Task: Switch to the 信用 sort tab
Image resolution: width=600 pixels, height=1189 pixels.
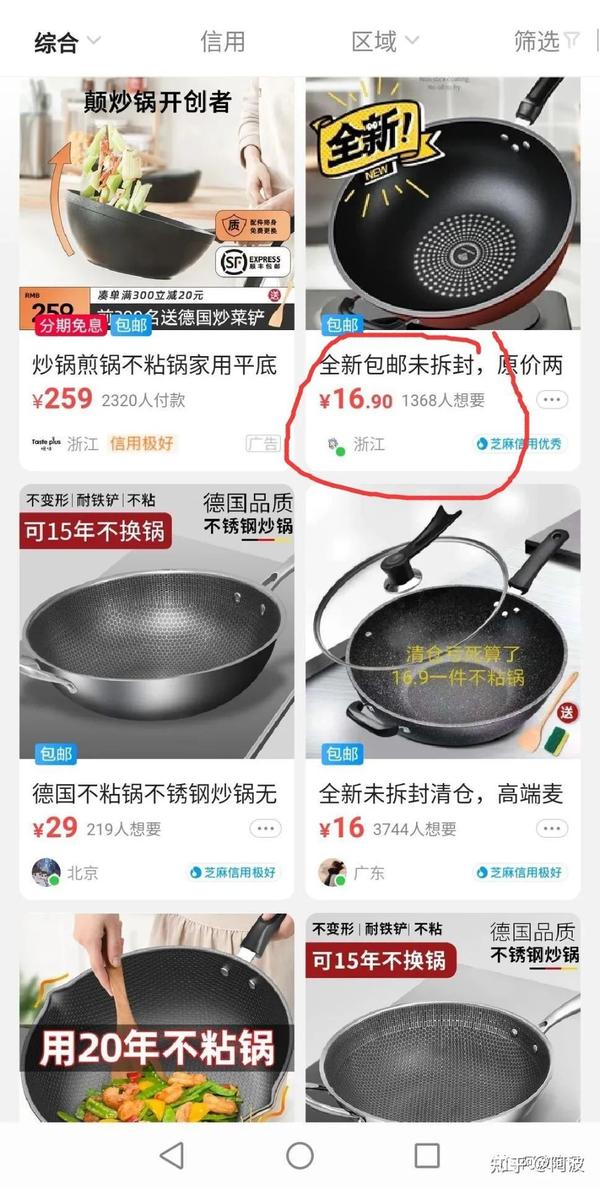Action: pos(222,42)
